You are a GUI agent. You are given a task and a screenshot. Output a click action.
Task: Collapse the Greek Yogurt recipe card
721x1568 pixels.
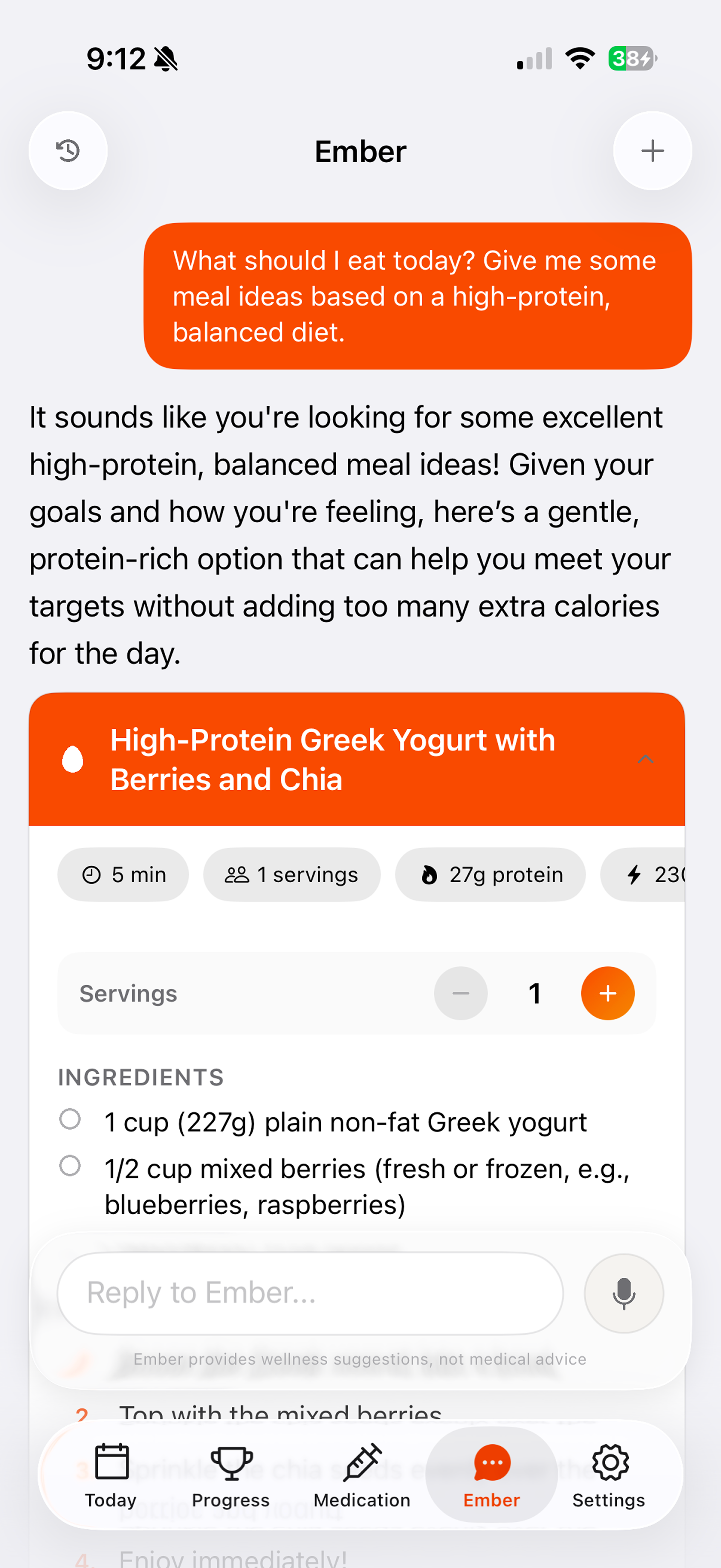pos(646,759)
